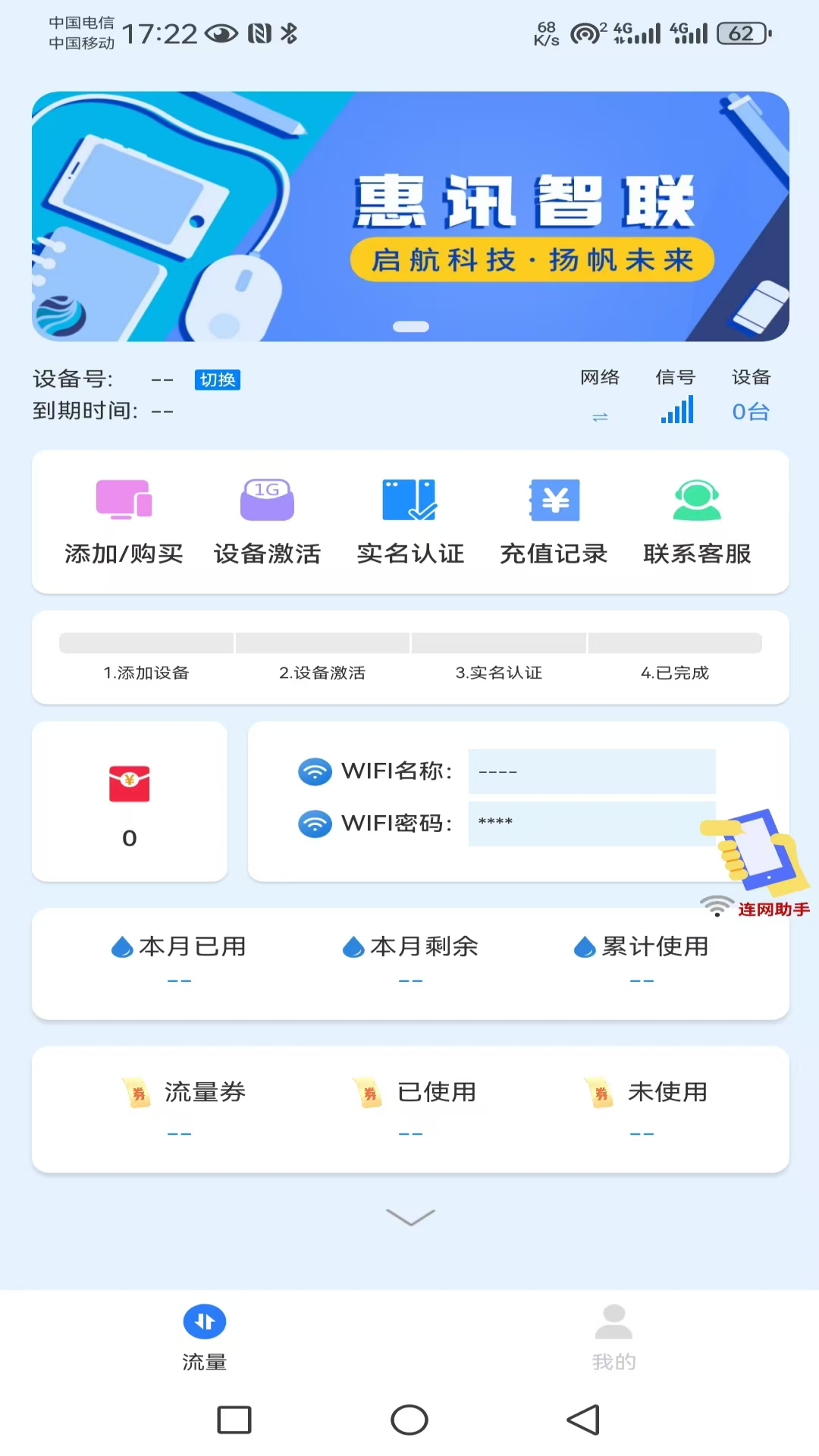Screen dimensions: 819x1456
Task: Click the WIFI名称 wifi signal icon
Action: 315,771
